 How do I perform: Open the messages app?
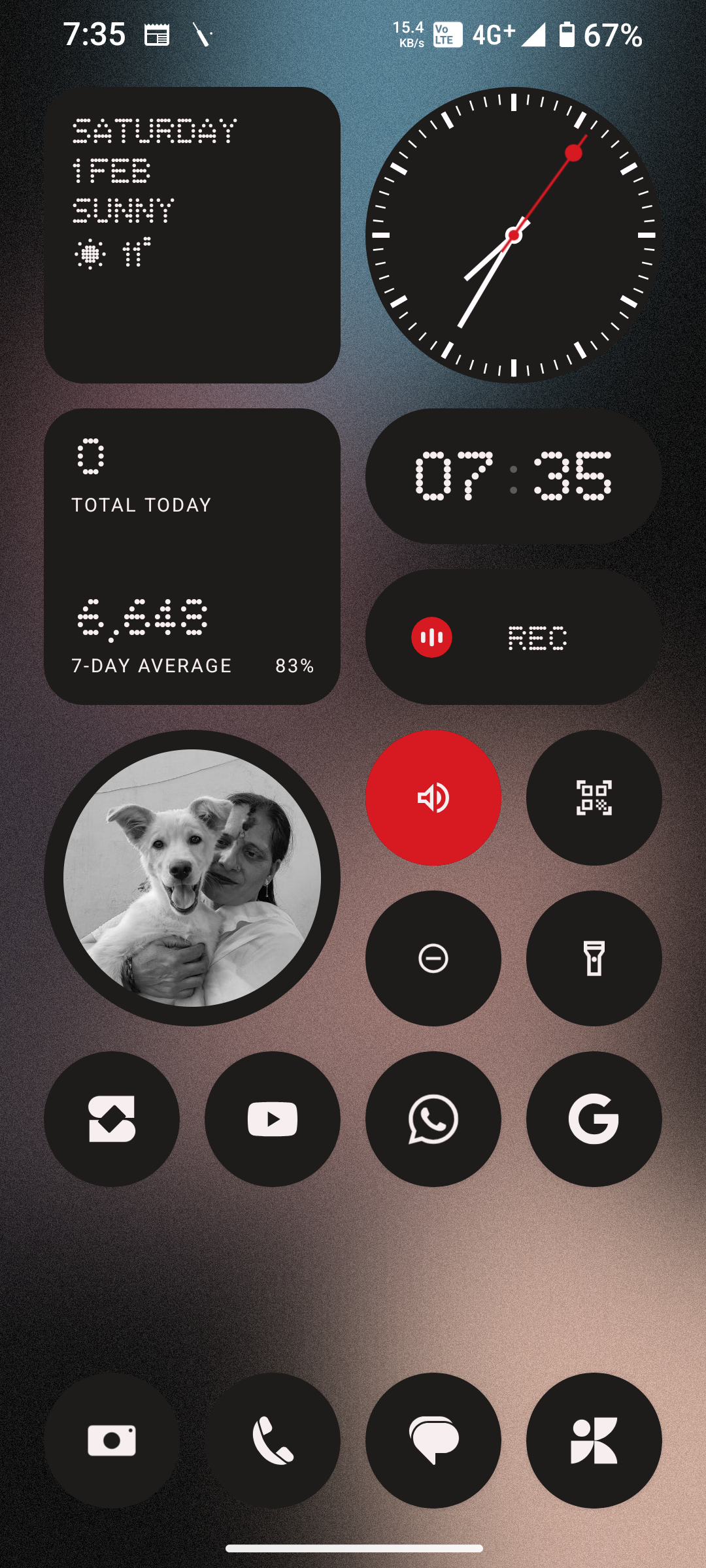click(x=433, y=1441)
